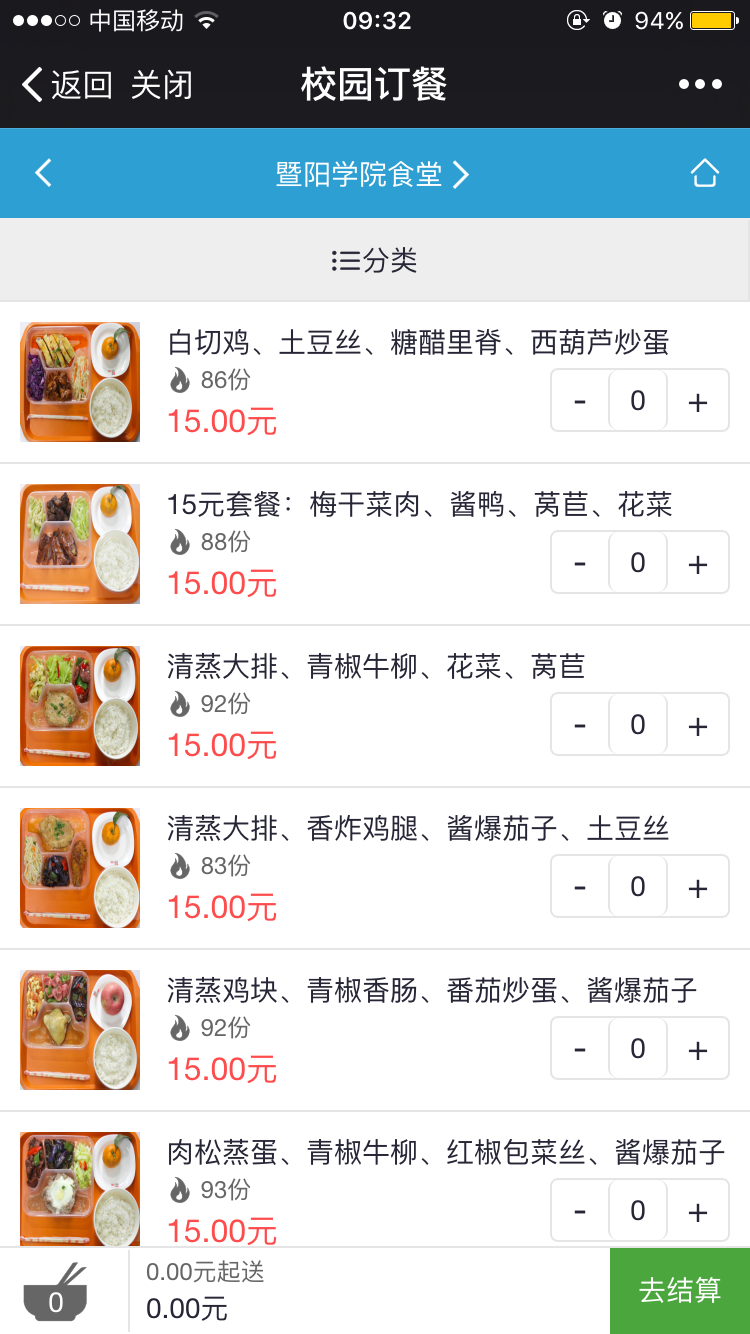The height and width of the screenshot is (1334, 750).
Task: Add one 清蒸鸡块、青椒香肠 meal
Action: [x=698, y=1049]
